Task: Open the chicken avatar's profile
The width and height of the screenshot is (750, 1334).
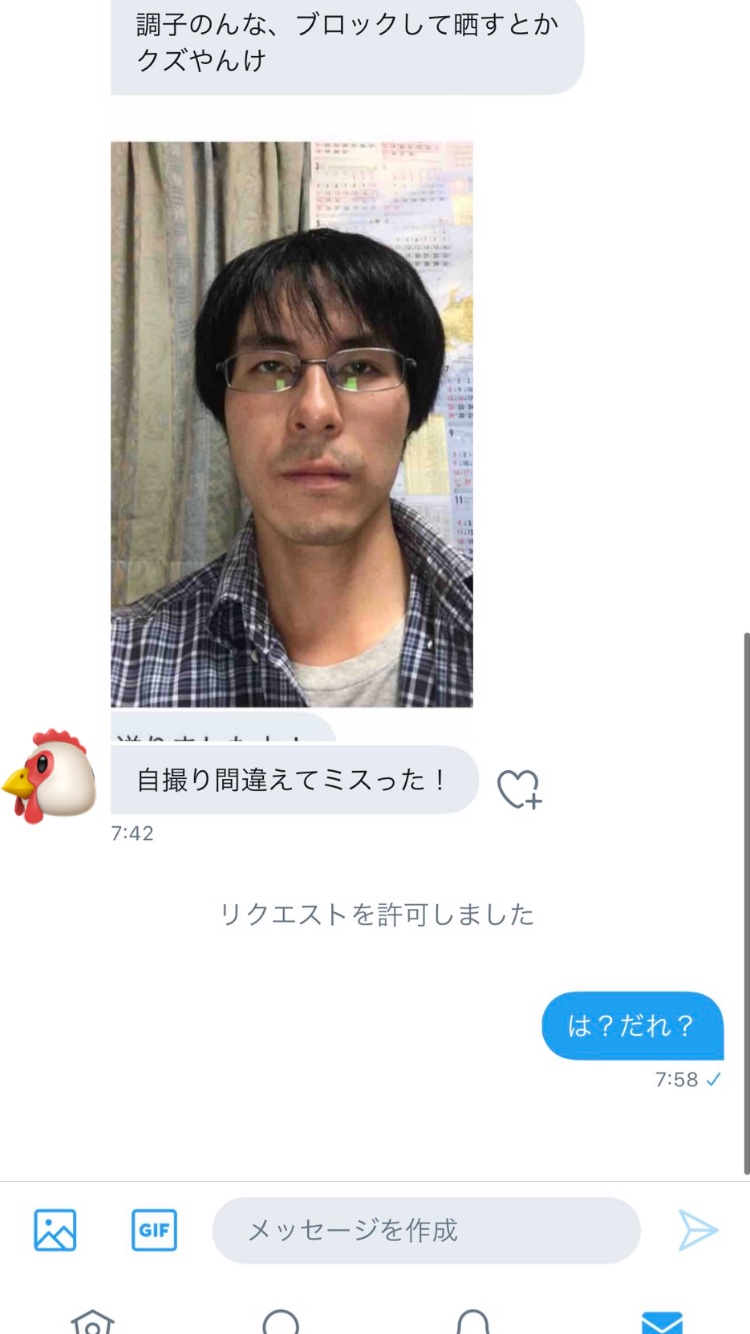Action: point(48,777)
